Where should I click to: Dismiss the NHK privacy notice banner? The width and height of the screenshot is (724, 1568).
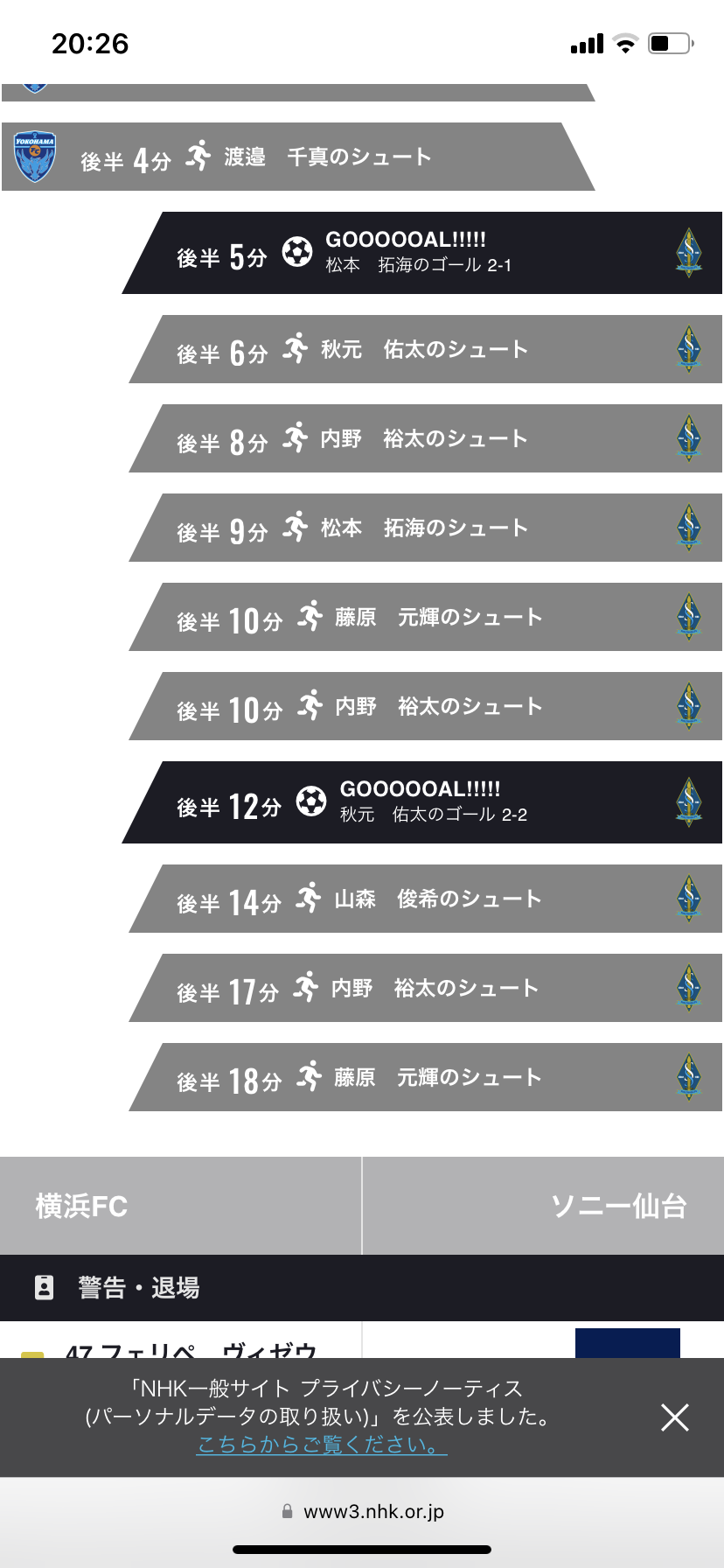pos(675,1417)
